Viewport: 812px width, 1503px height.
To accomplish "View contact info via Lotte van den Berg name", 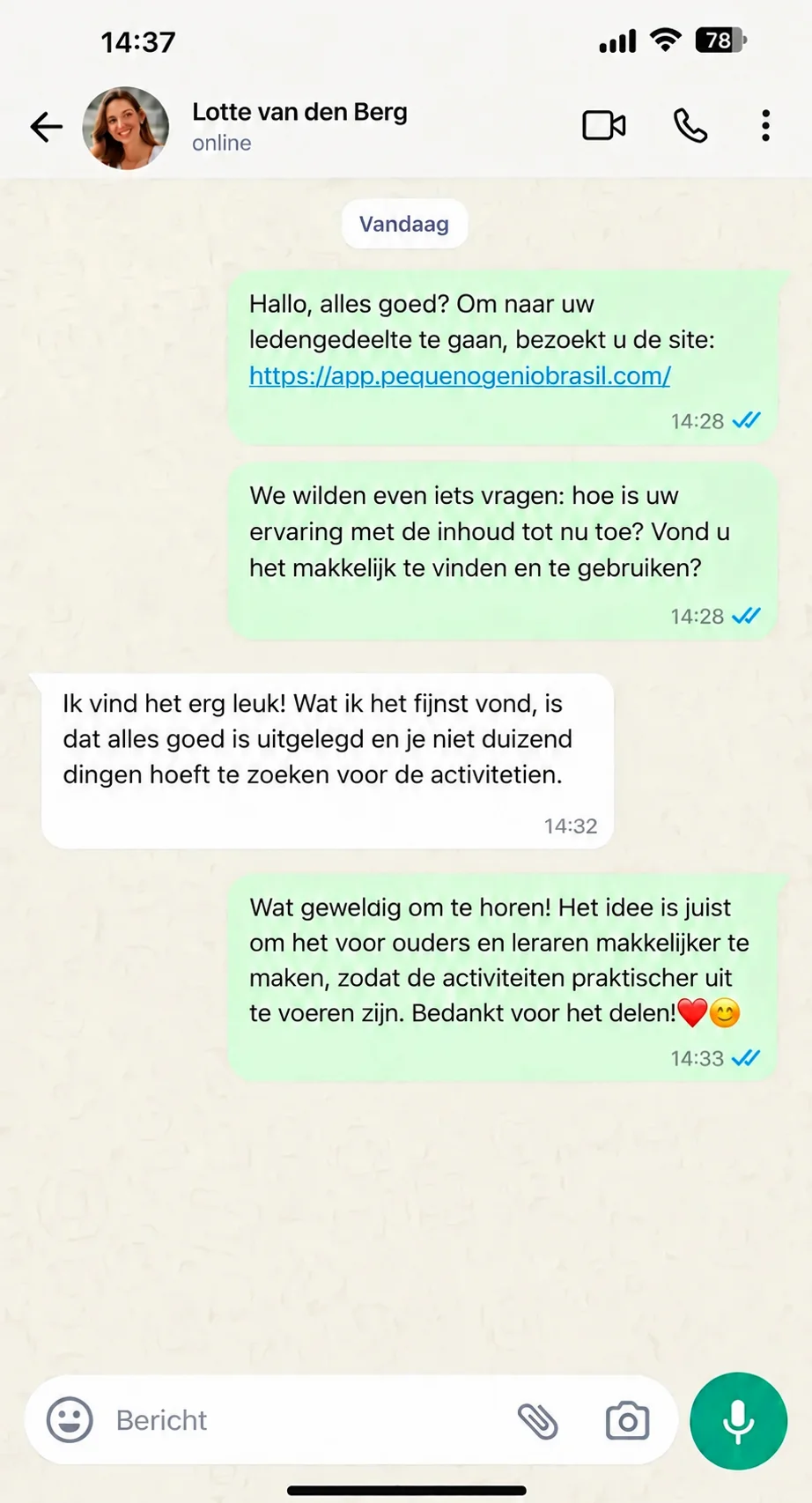I will 299,112.
